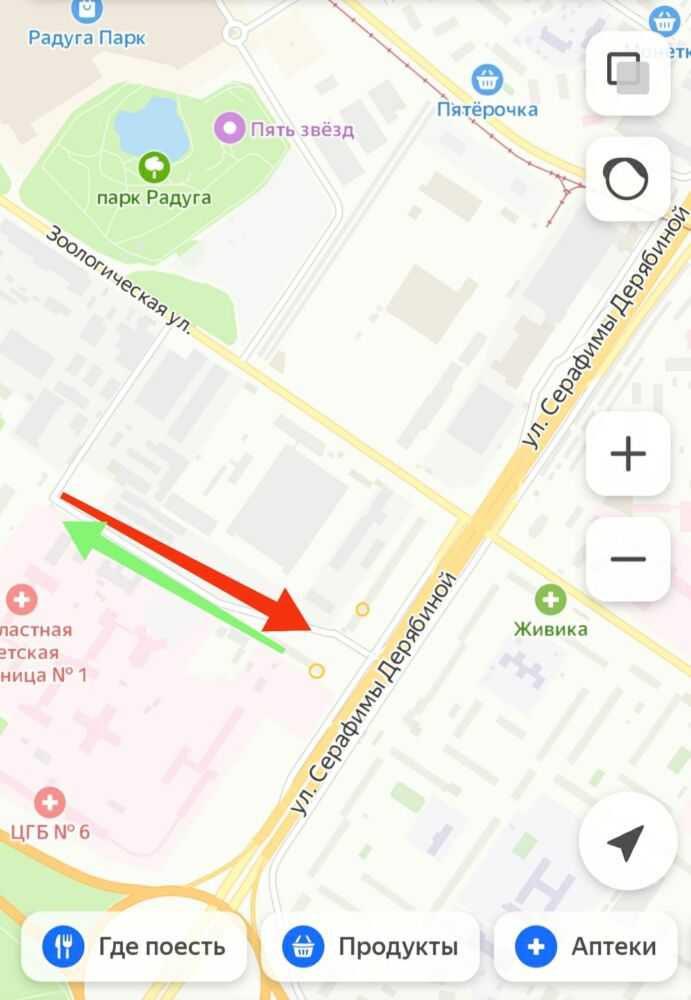Screen dimensions: 691x1000
Task: Center map on my location arrow
Action: pyautogui.click(x=627, y=842)
